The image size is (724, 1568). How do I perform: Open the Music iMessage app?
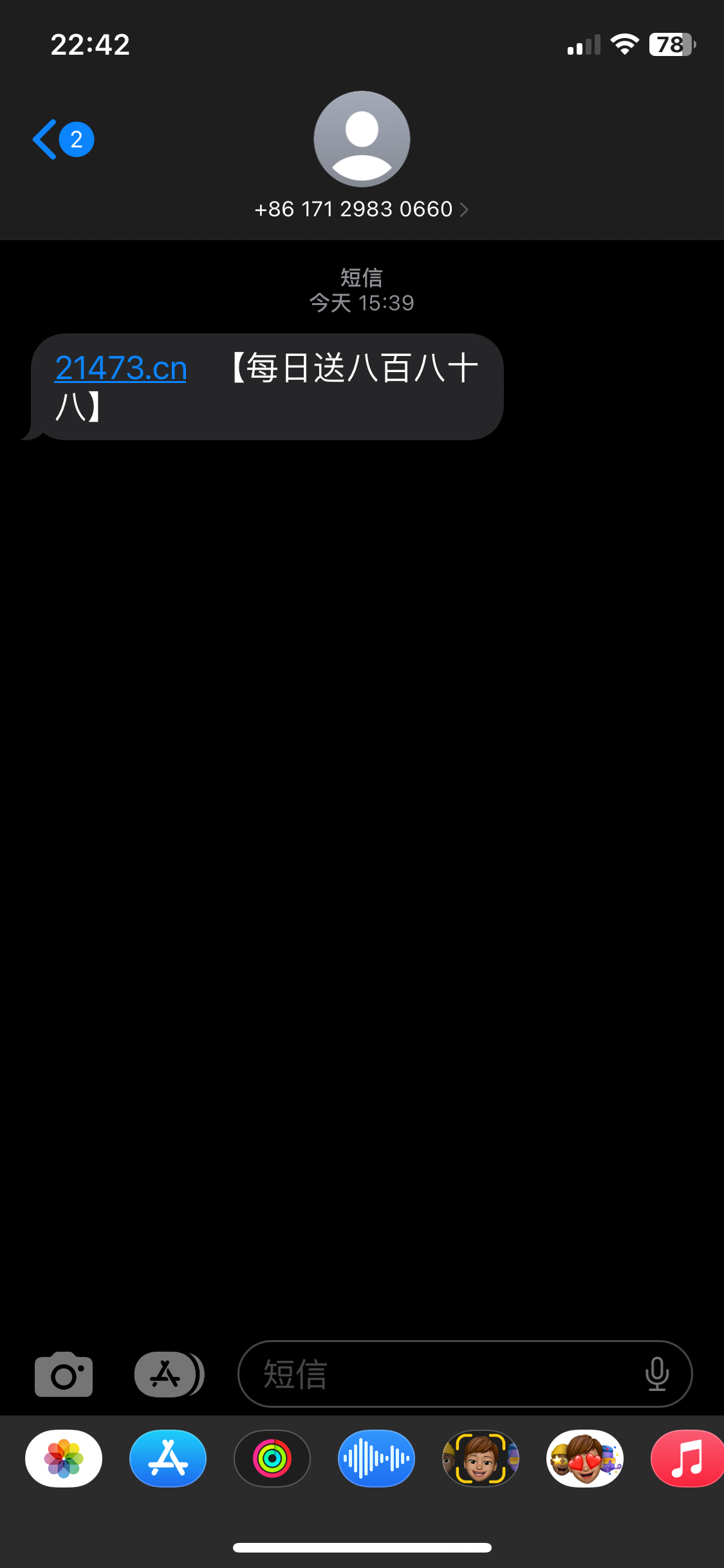point(687,1459)
